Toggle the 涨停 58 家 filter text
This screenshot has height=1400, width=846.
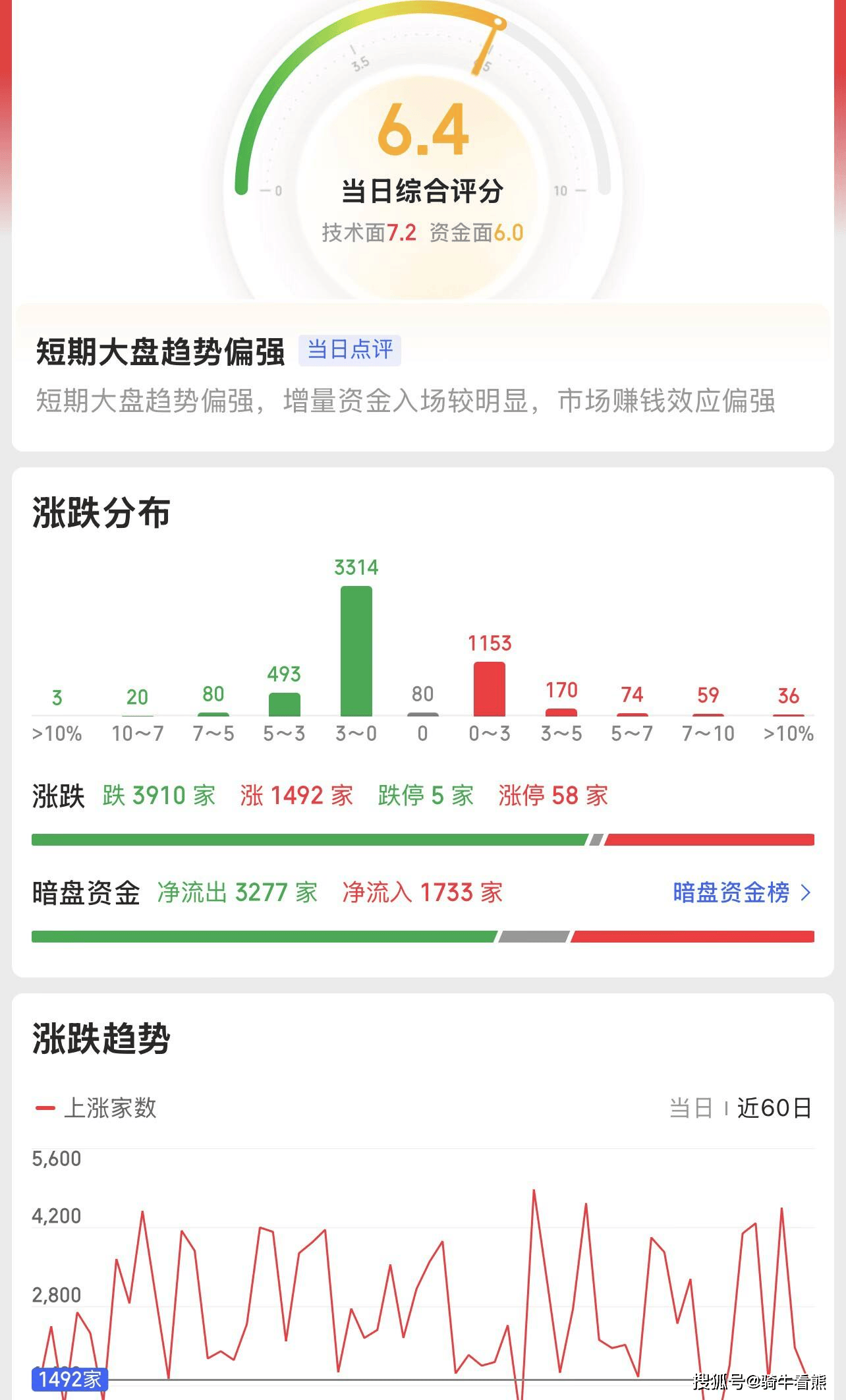(555, 796)
